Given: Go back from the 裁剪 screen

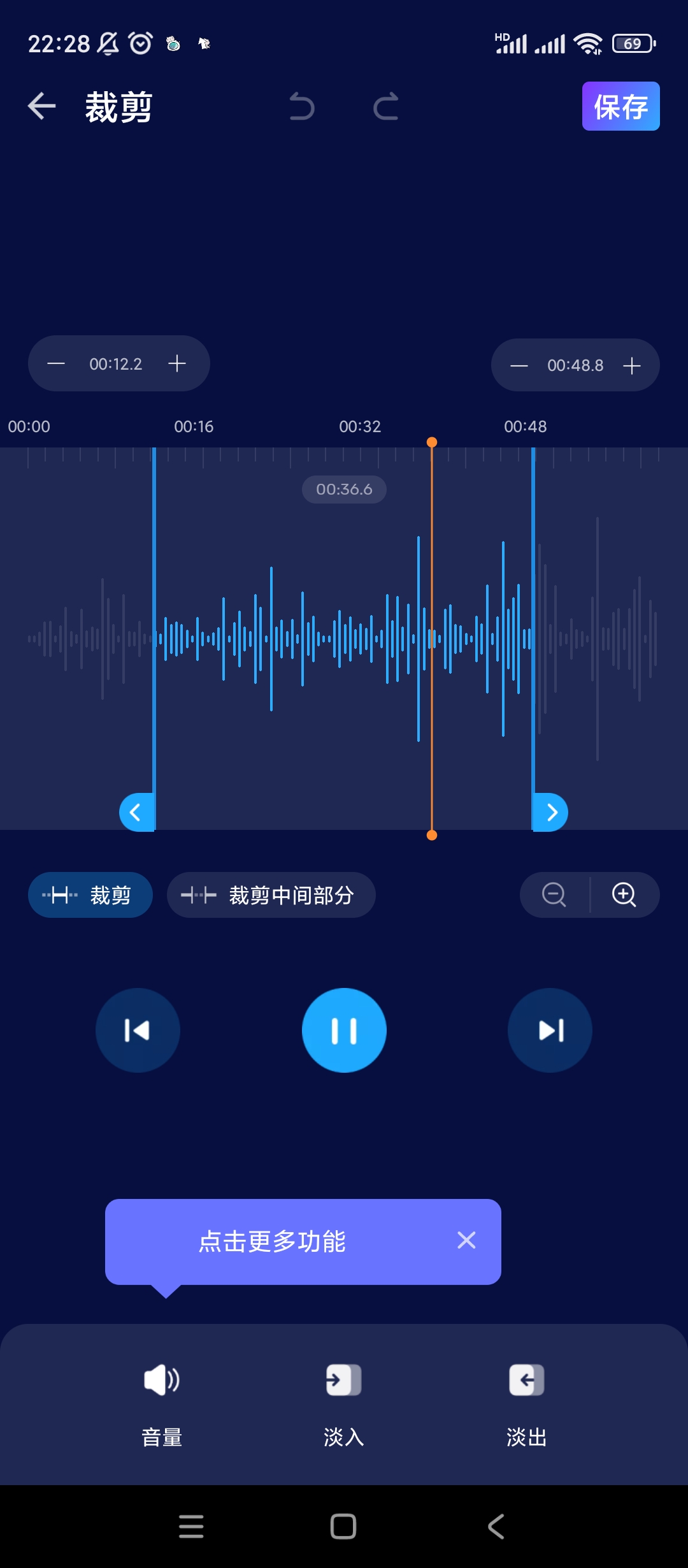Looking at the screenshot, I should tap(42, 106).
